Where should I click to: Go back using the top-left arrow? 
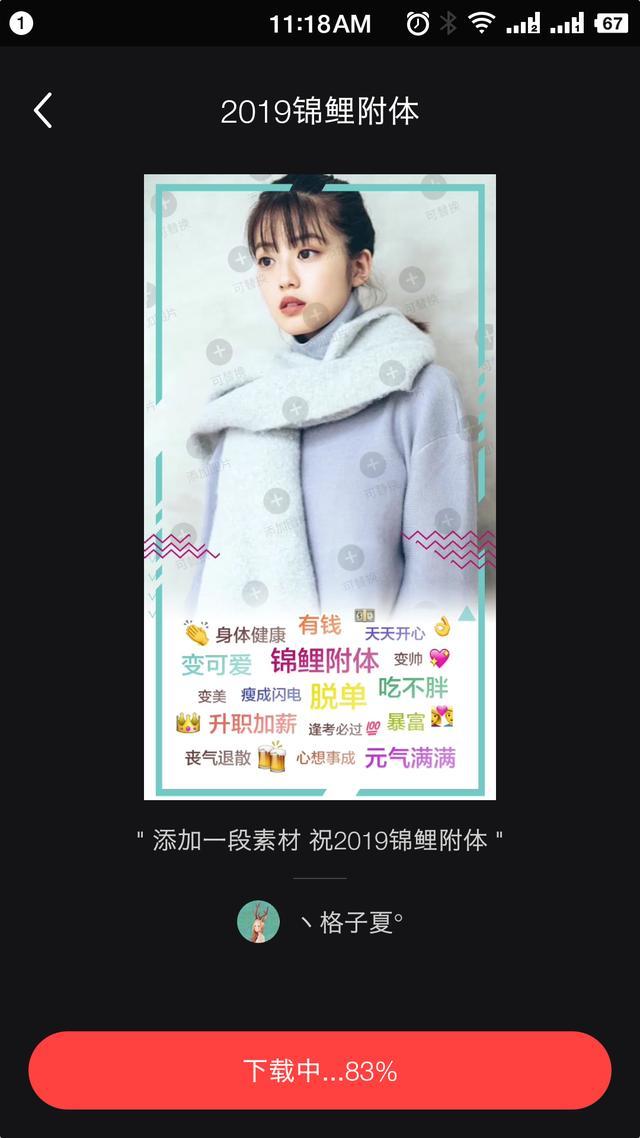click(x=43, y=110)
